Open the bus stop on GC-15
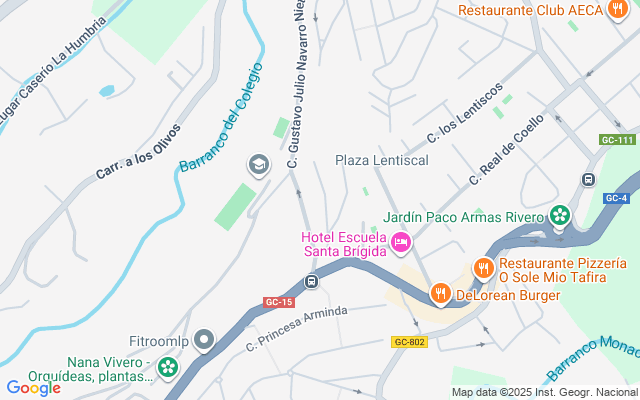Viewport: 640px width, 400px height. click(x=312, y=282)
